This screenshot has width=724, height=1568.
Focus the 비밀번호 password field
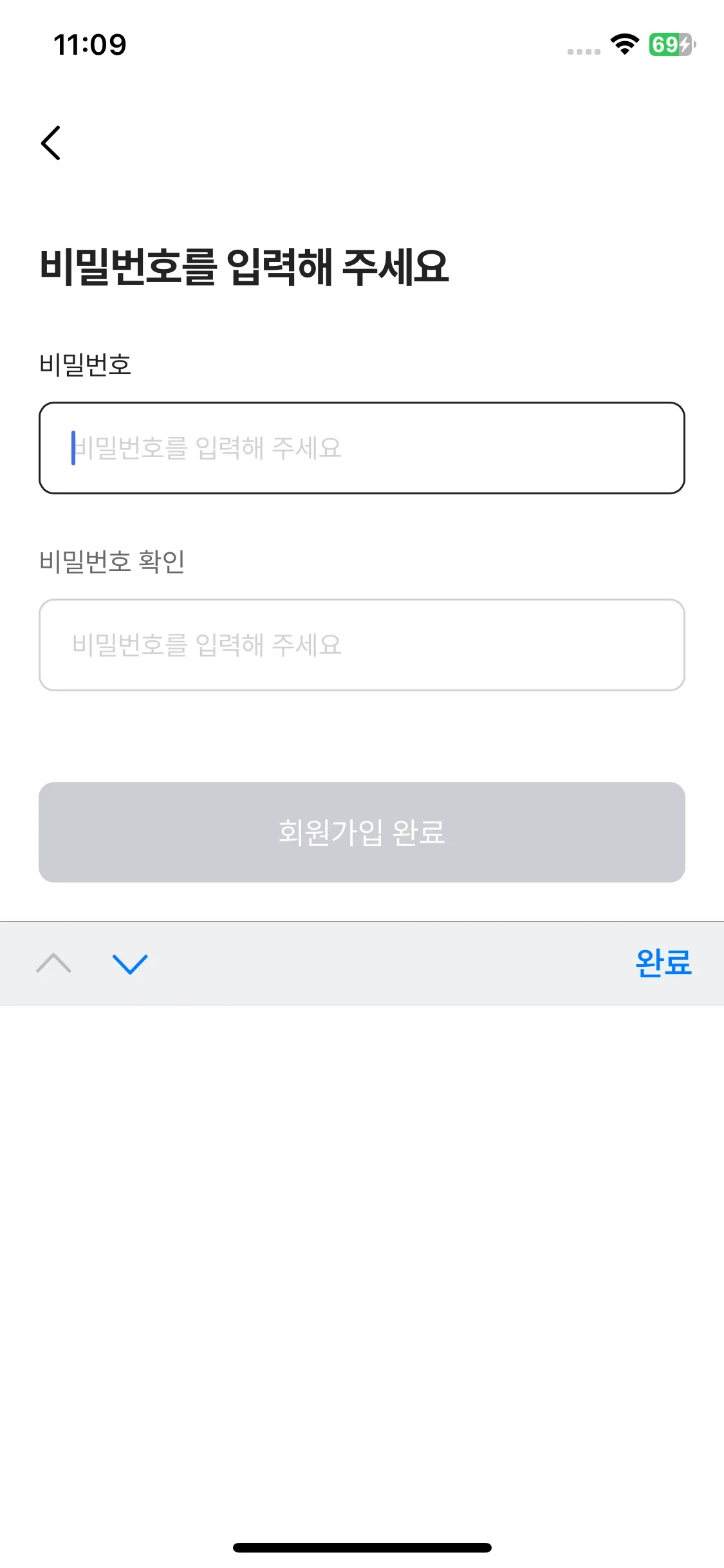[362, 448]
